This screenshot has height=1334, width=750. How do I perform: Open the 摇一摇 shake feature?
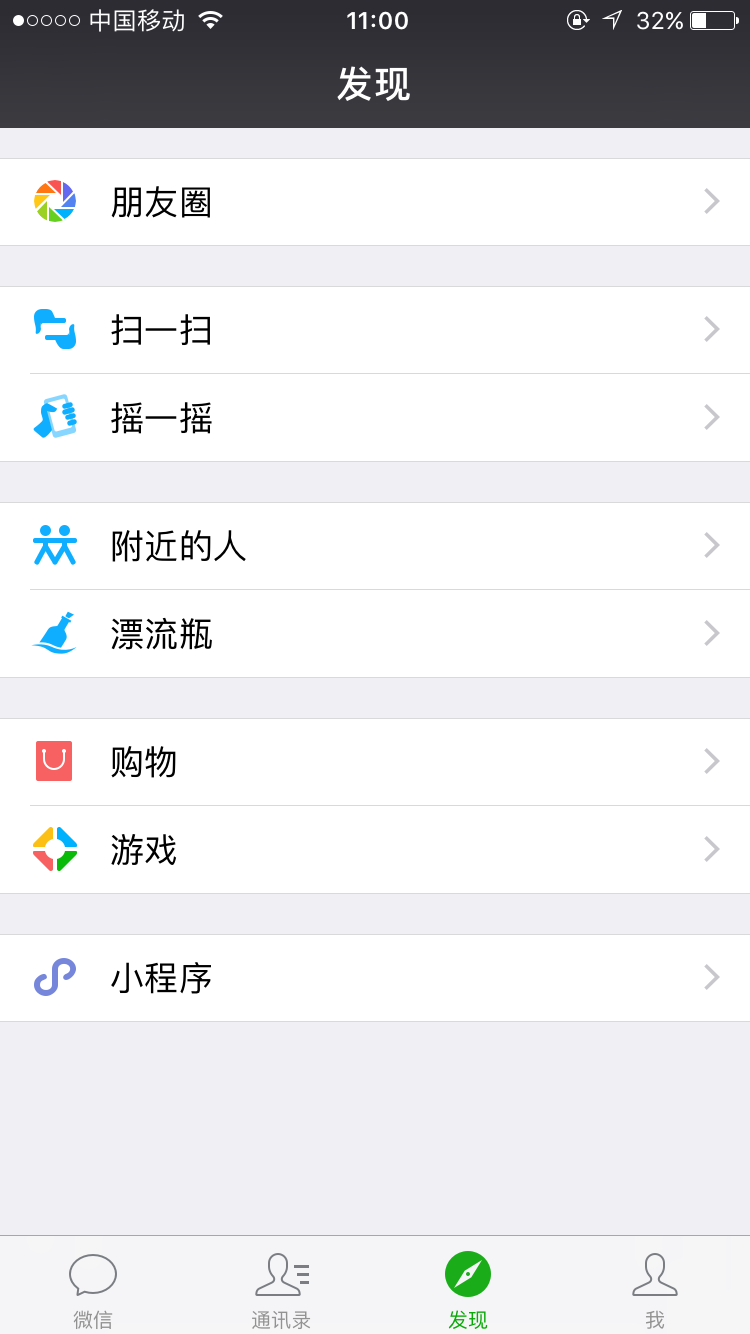375,418
